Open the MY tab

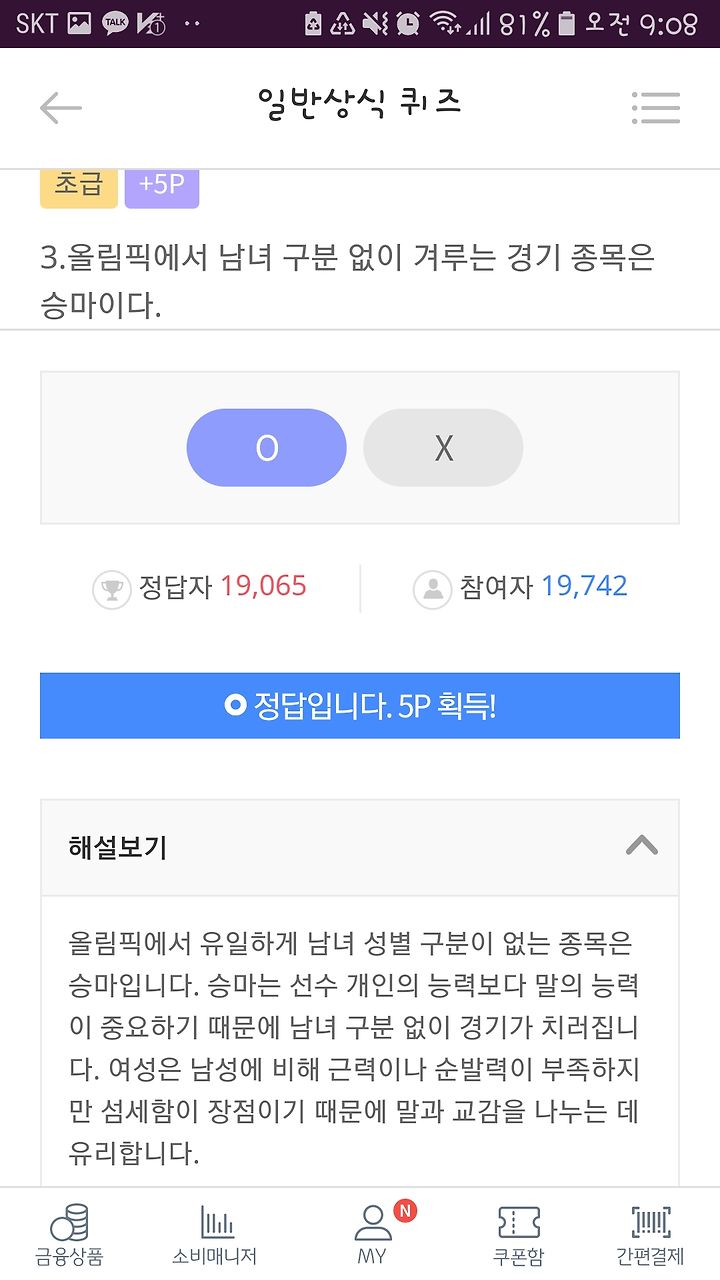click(372, 1235)
